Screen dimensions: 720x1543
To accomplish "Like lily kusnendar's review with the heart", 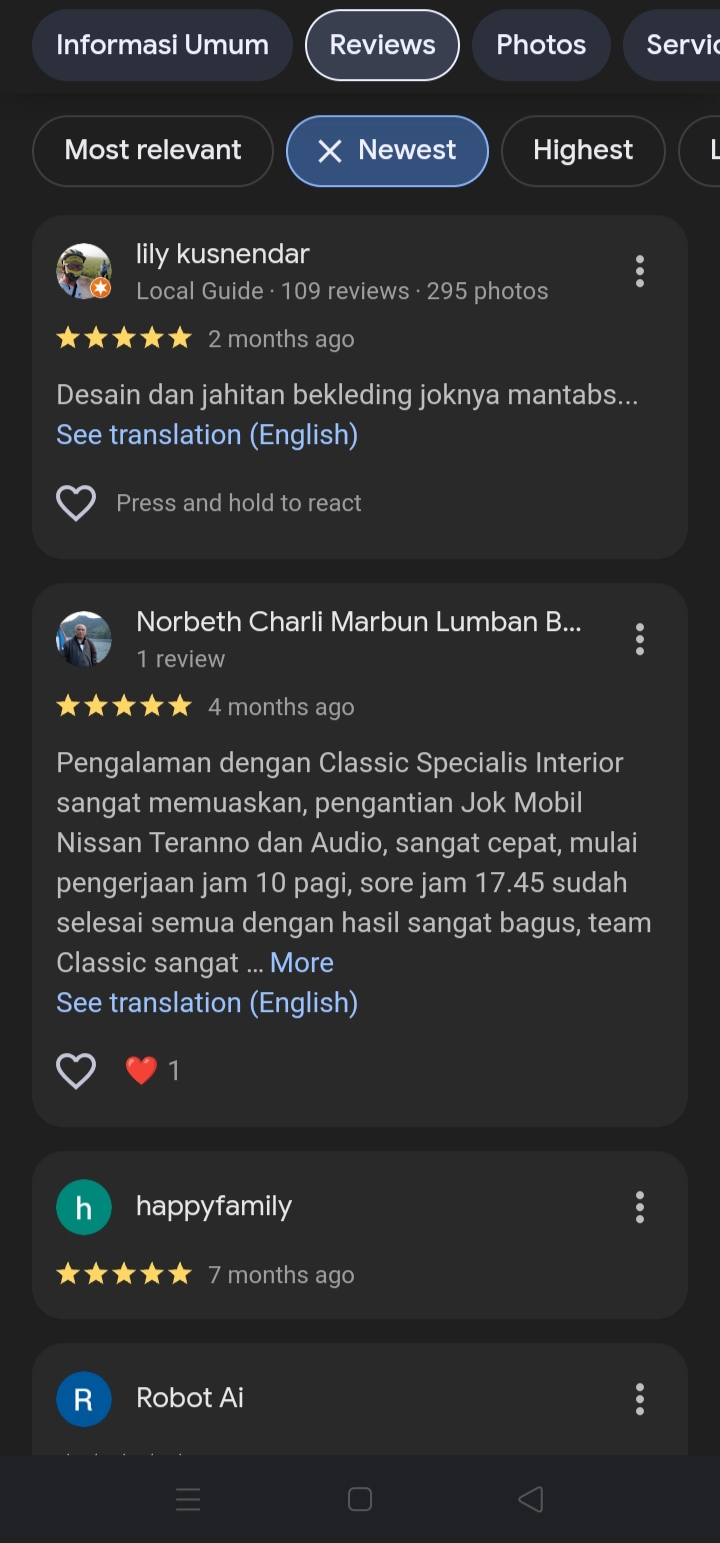I will pyautogui.click(x=76, y=503).
